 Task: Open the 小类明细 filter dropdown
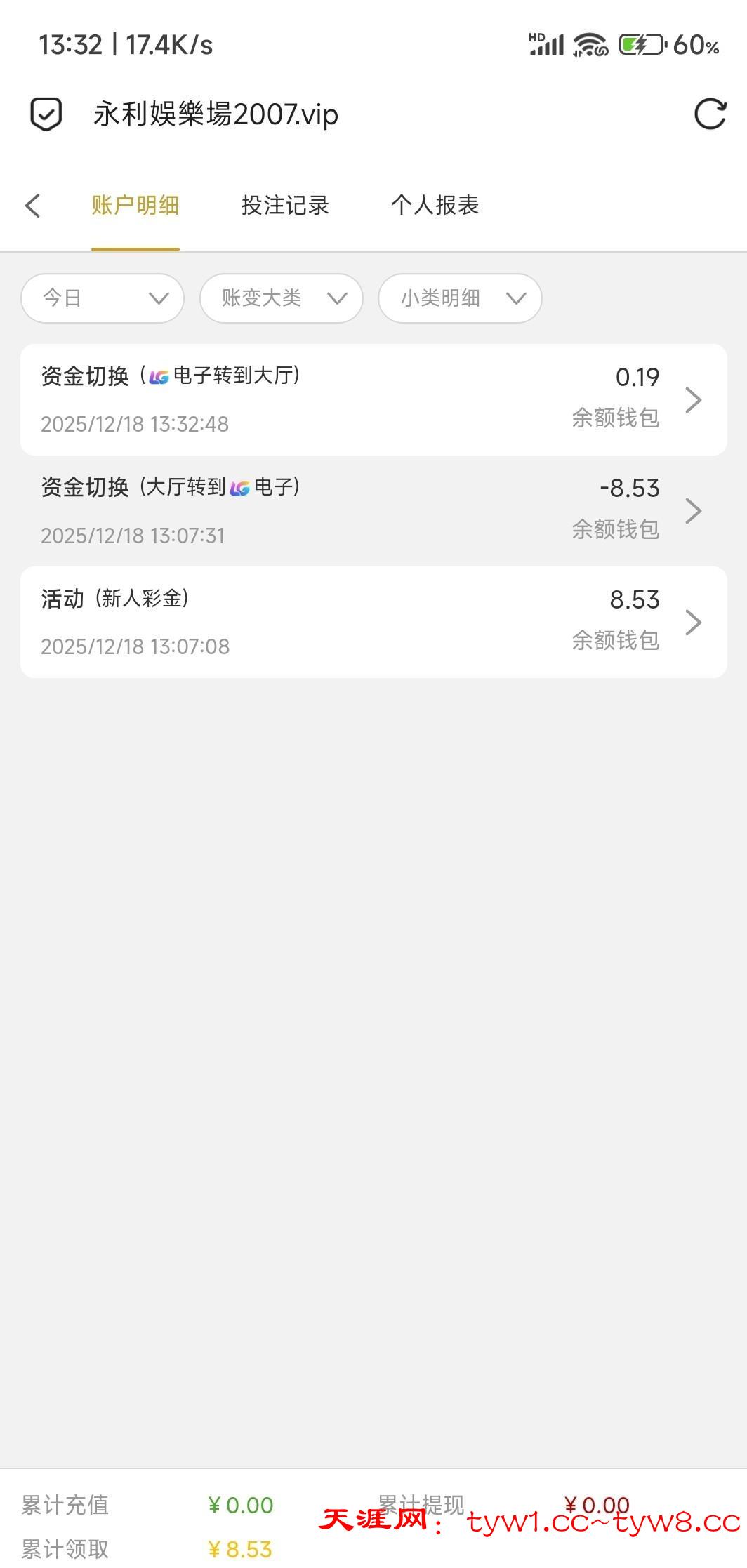tap(460, 298)
